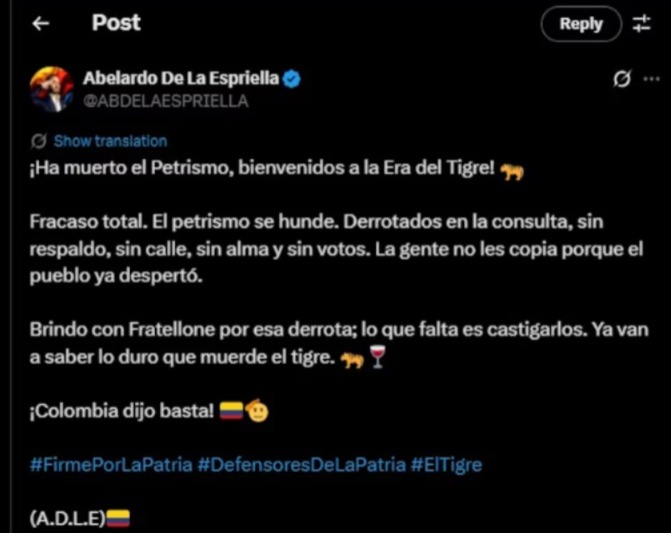View the @ABDELAESPRIELLA handle
Screen dimensions: 671x533
tap(166, 101)
